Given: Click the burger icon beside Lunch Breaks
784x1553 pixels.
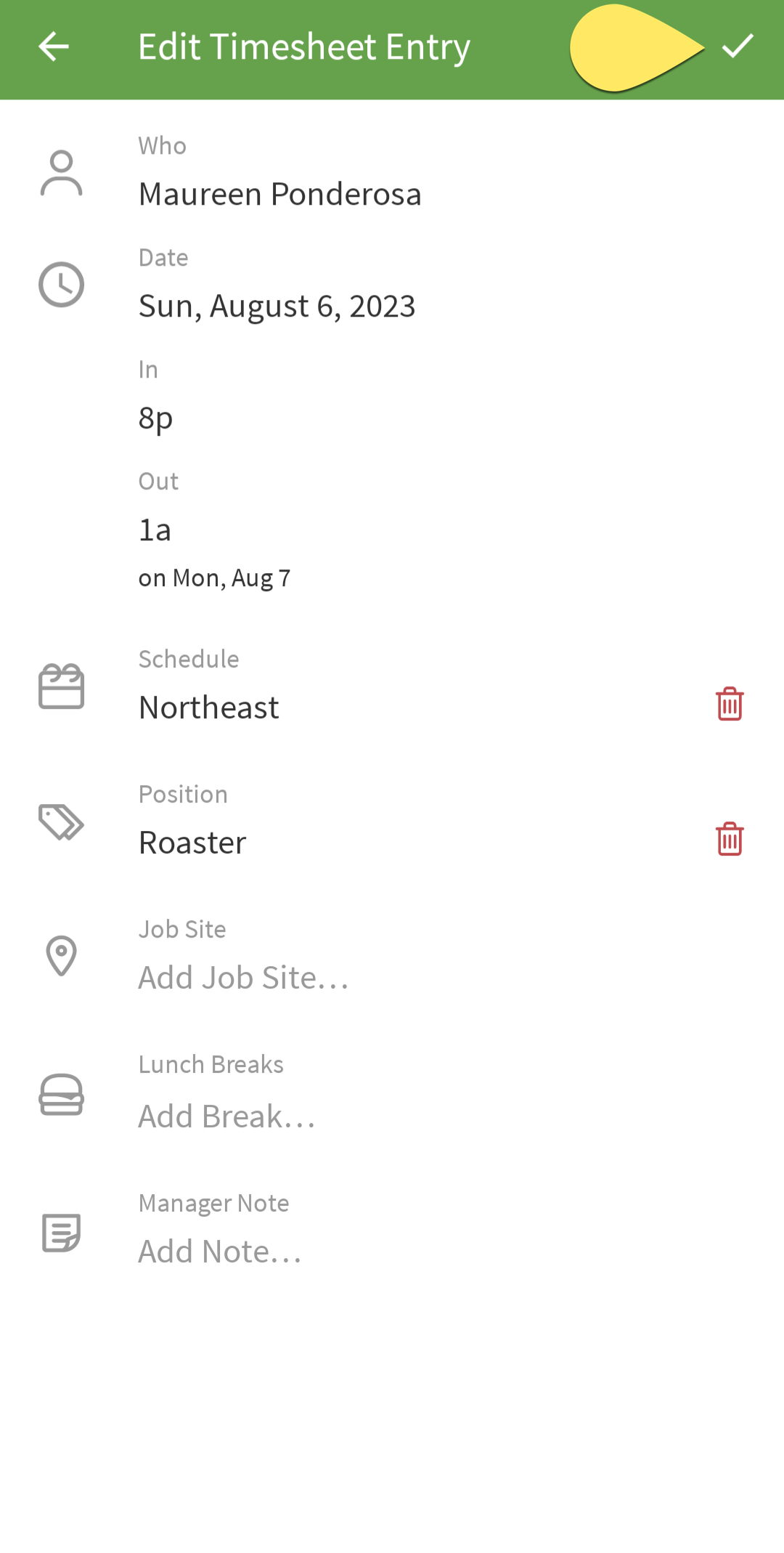Looking at the screenshot, I should 61,1095.
